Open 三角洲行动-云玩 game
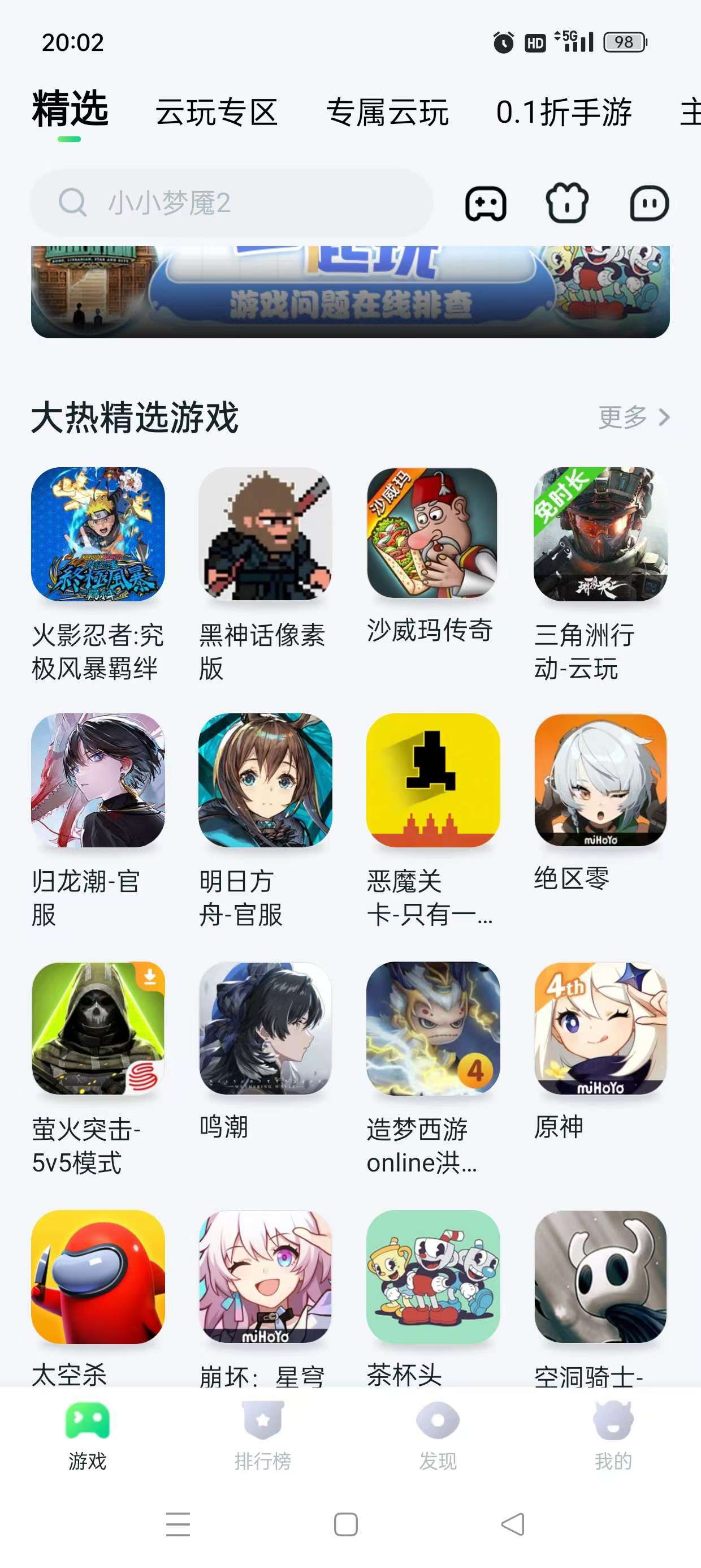 tap(600, 535)
